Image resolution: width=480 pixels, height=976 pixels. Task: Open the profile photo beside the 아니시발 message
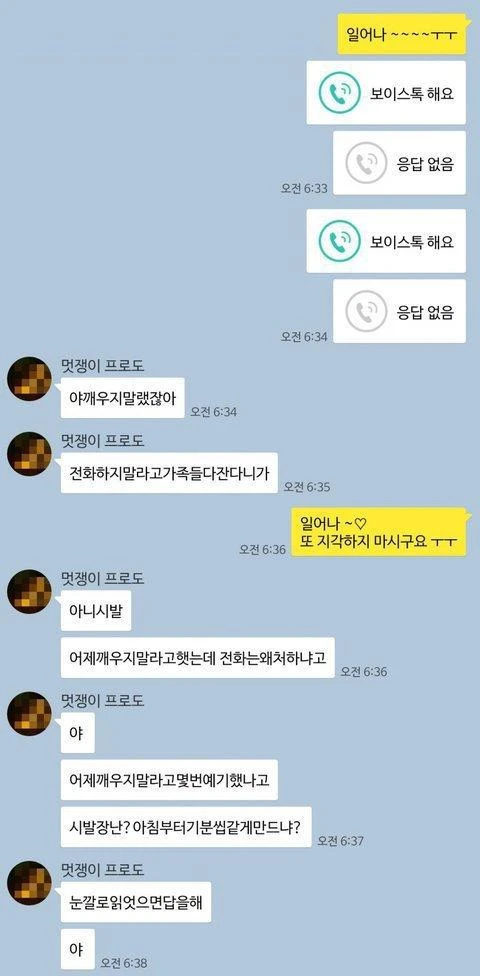[29, 591]
